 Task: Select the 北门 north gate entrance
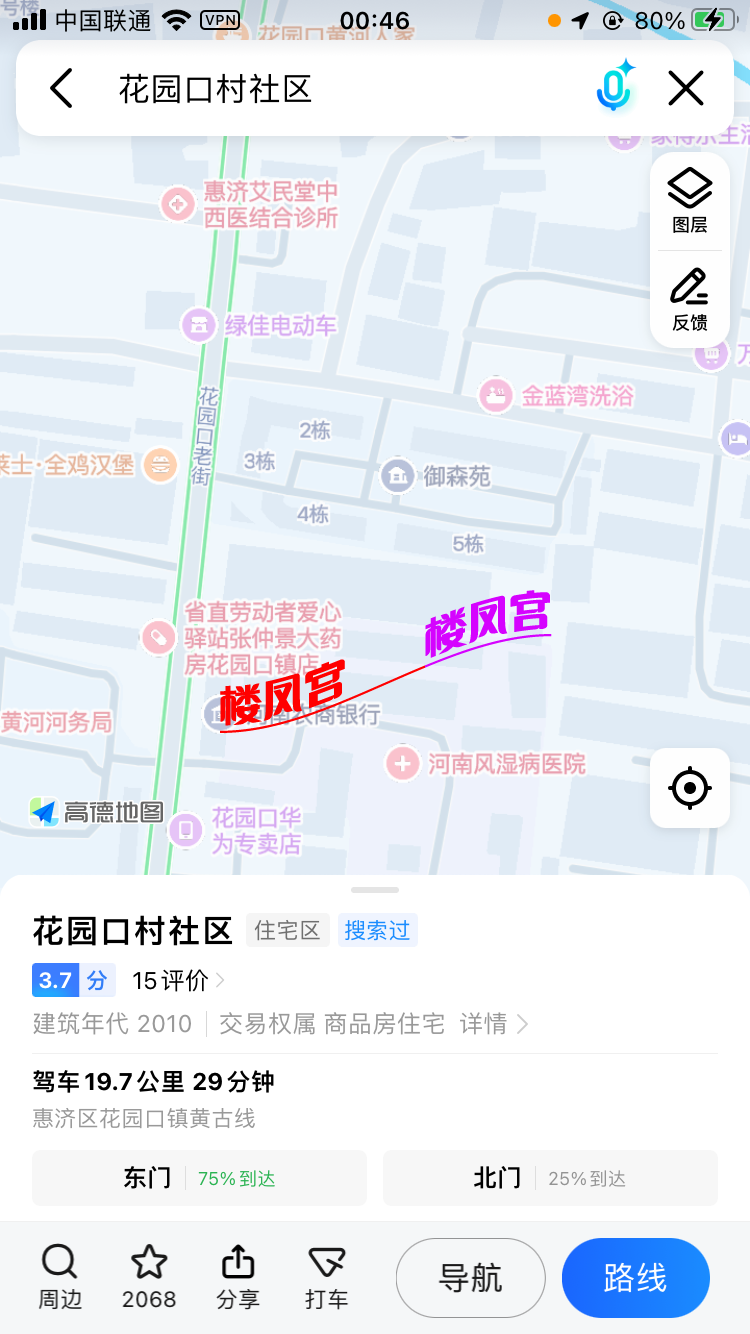point(550,1178)
